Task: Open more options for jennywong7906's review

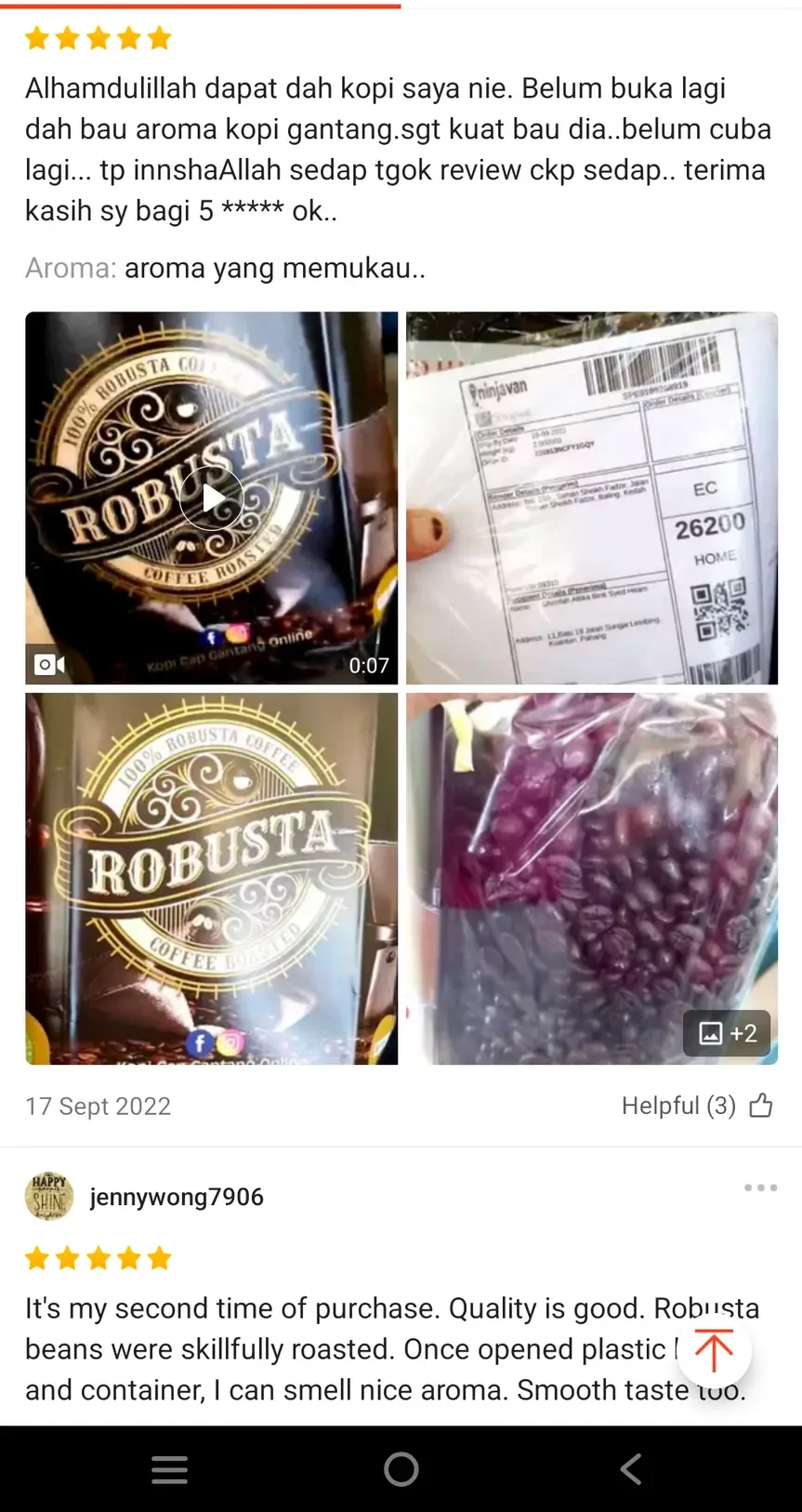Action: click(x=760, y=1188)
